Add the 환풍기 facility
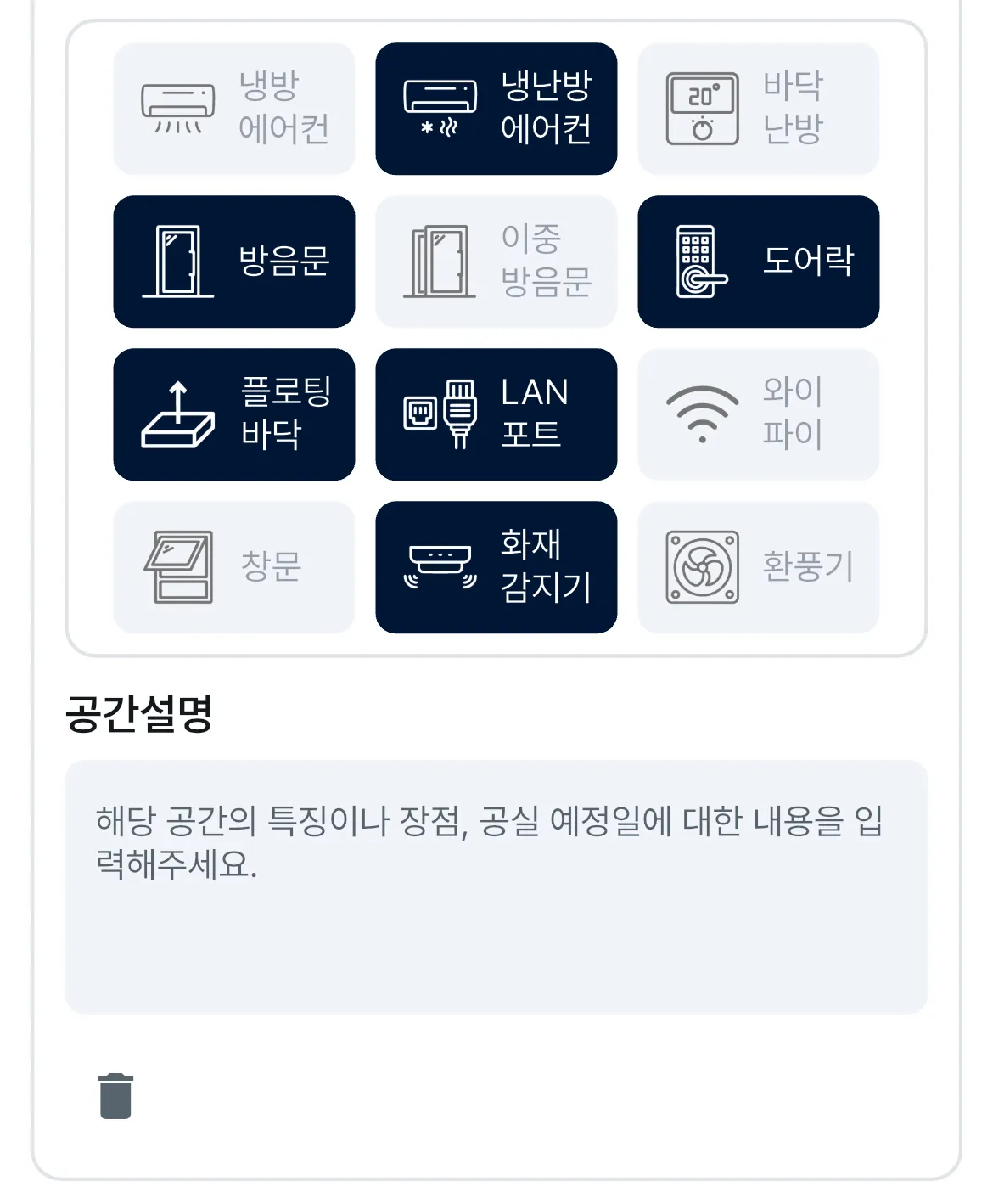This screenshot has width=993, height=1204. 758,567
